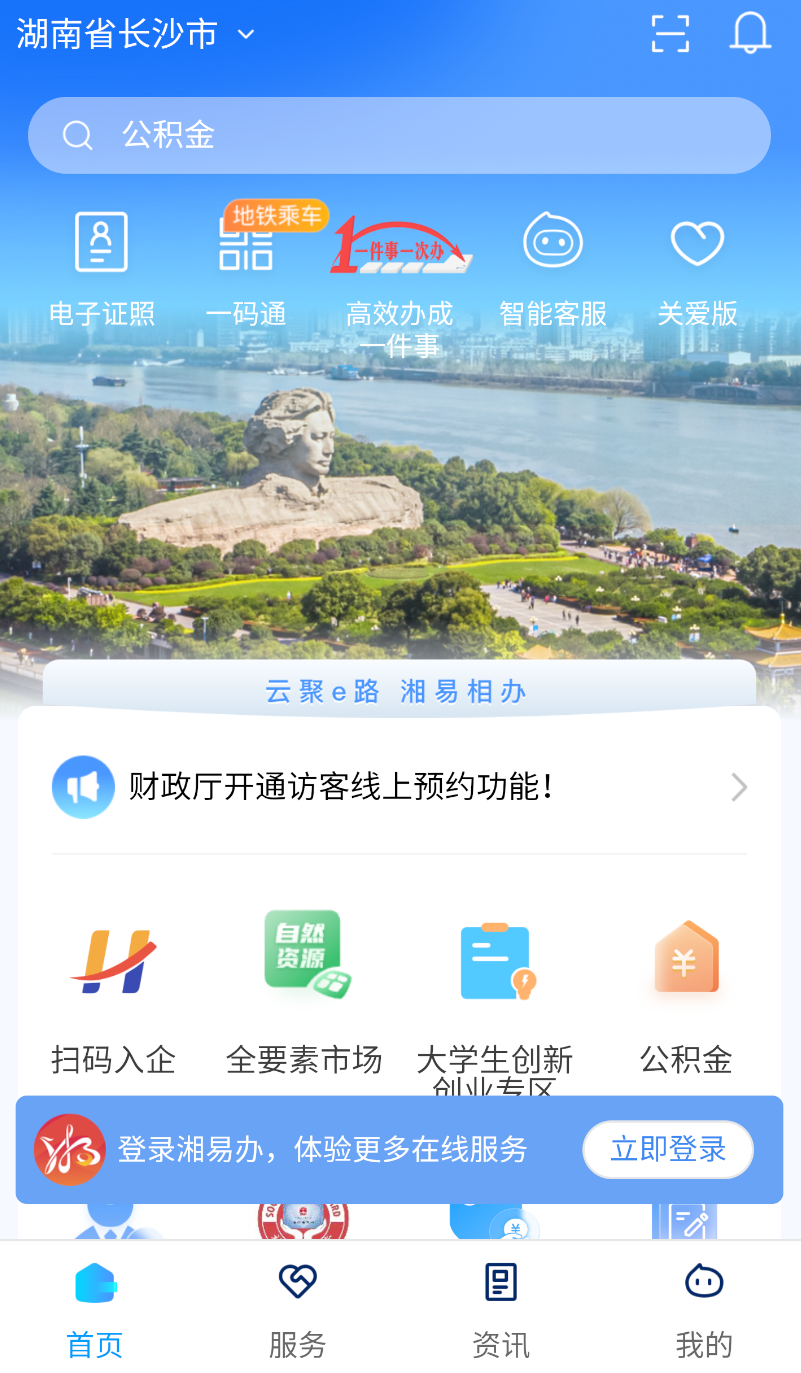The height and width of the screenshot is (1373, 801).
Task: Switch to the 服务 tab
Action: pyautogui.click(x=297, y=1309)
